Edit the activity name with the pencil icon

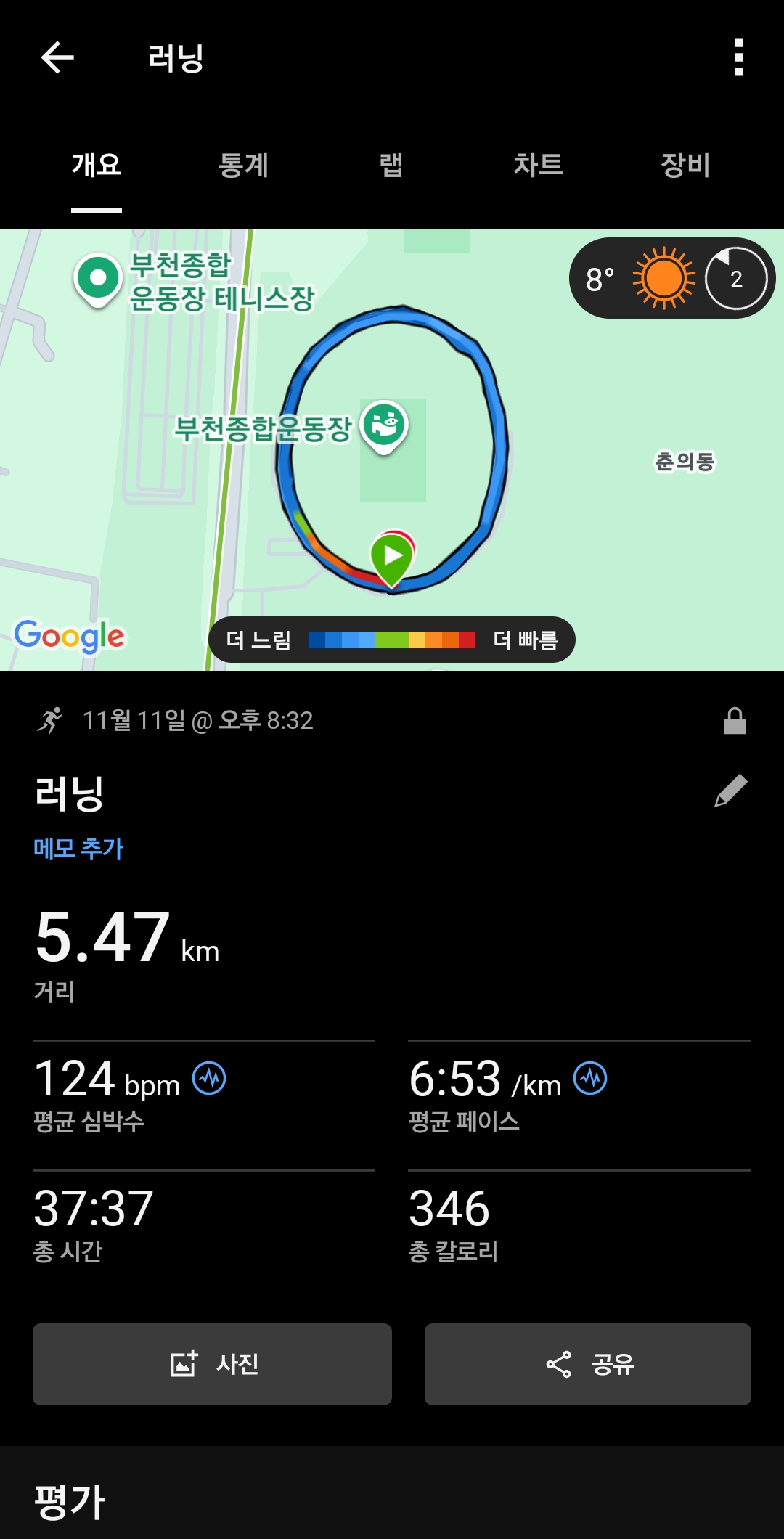point(731,791)
